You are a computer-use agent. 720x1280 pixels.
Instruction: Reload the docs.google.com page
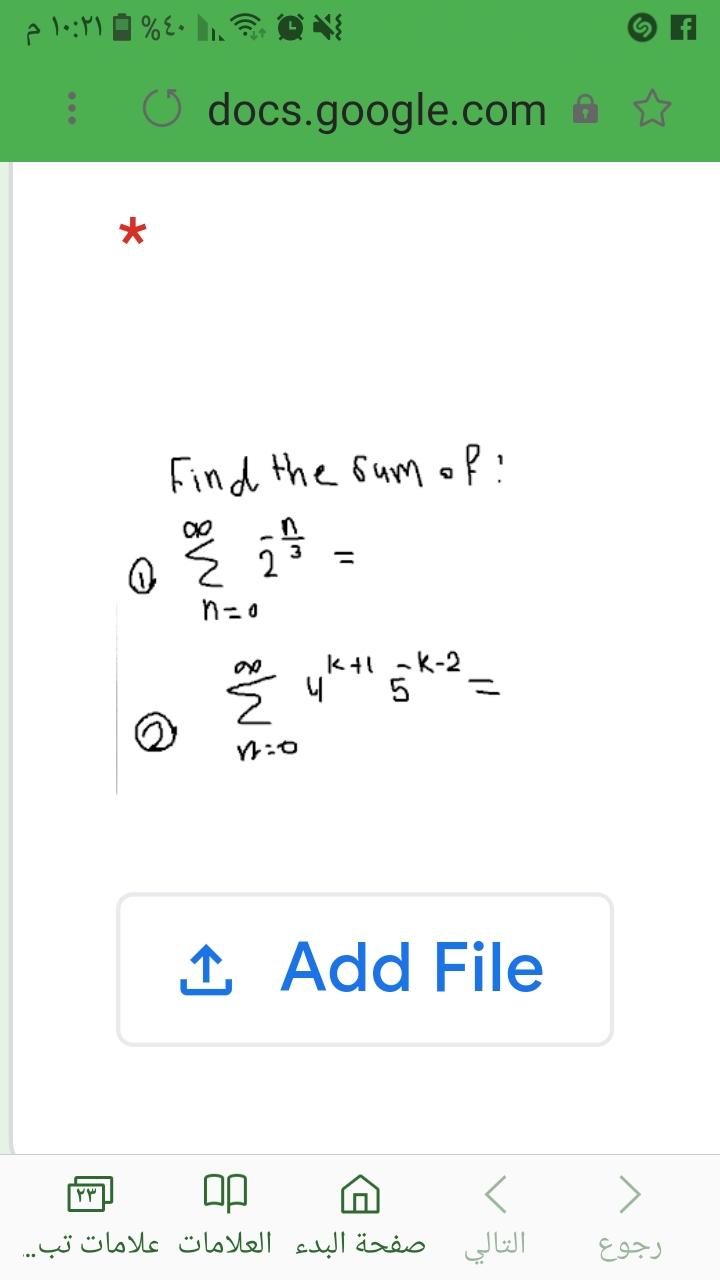160,110
